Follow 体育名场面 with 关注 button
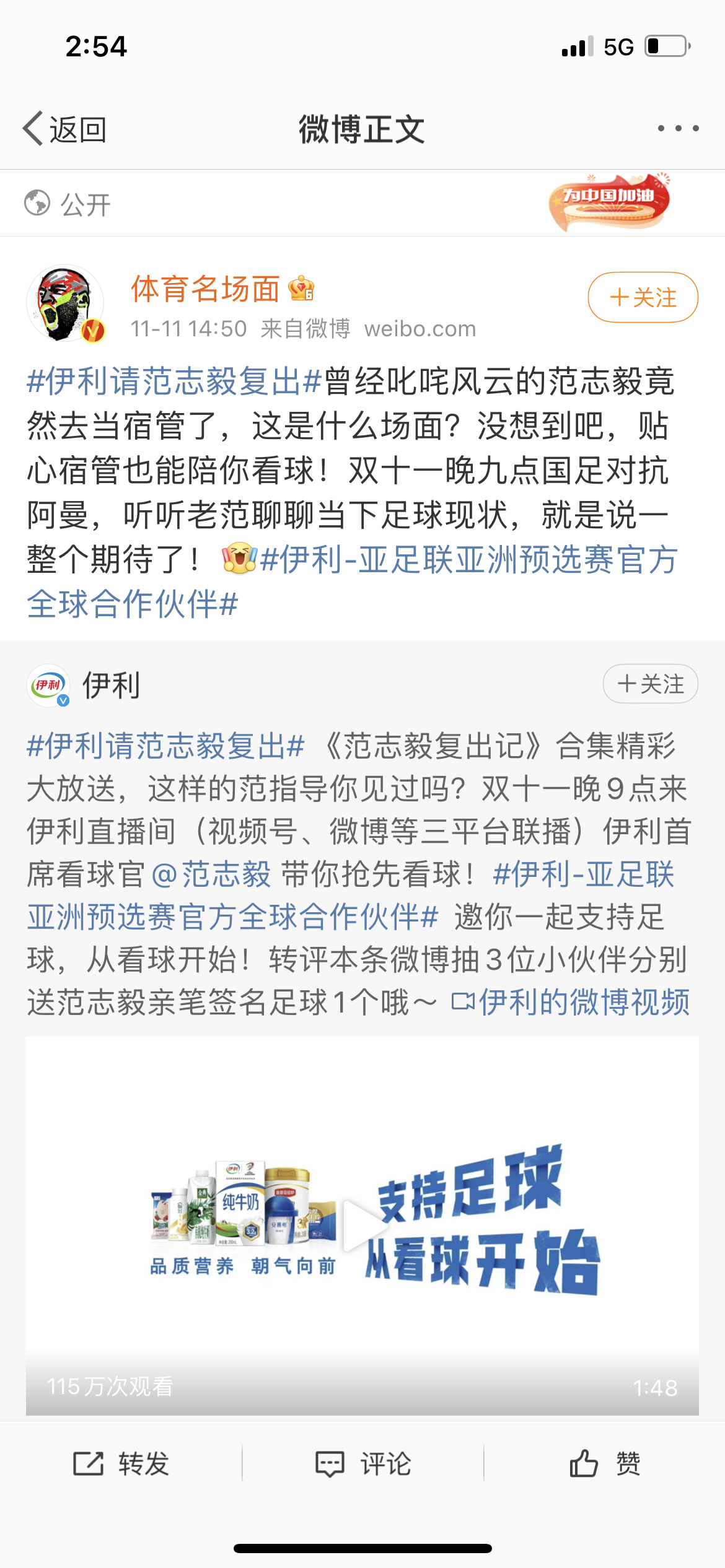 point(643,297)
